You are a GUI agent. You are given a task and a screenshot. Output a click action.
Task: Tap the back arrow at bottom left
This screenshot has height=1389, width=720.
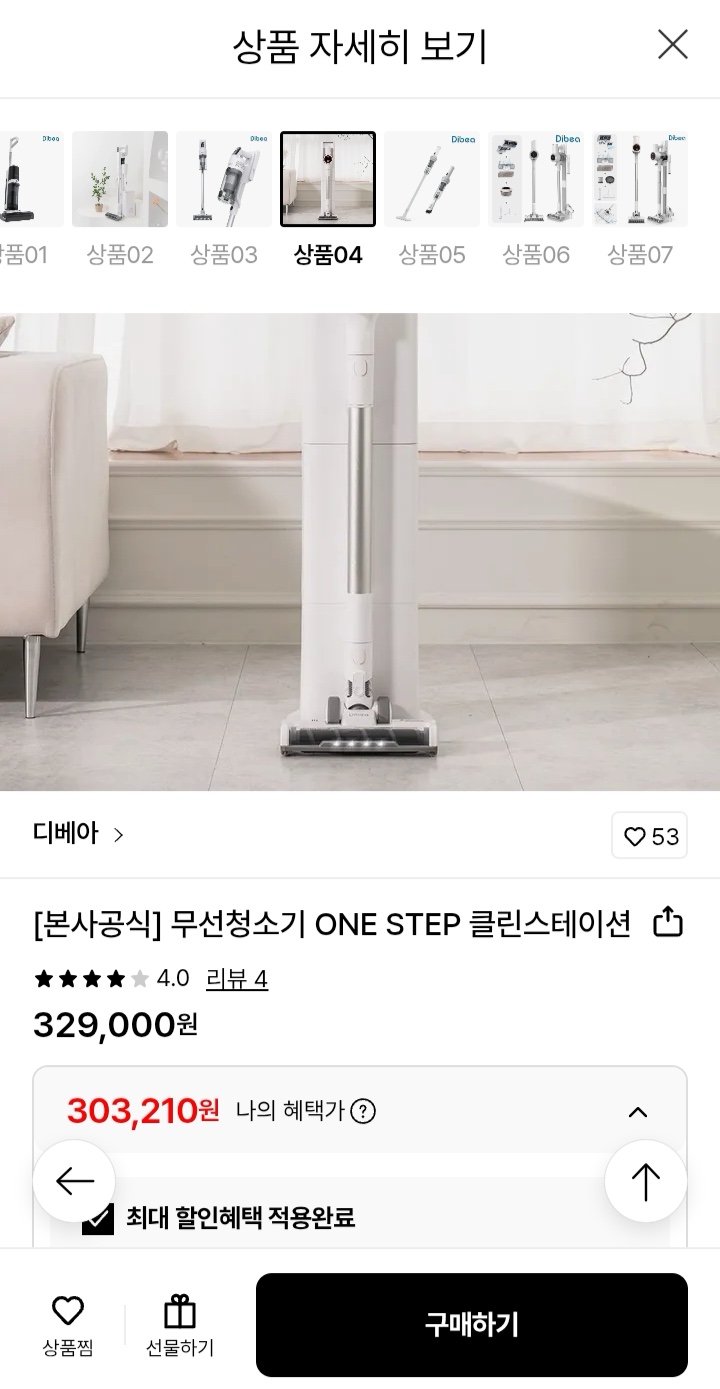(74, 1181)
